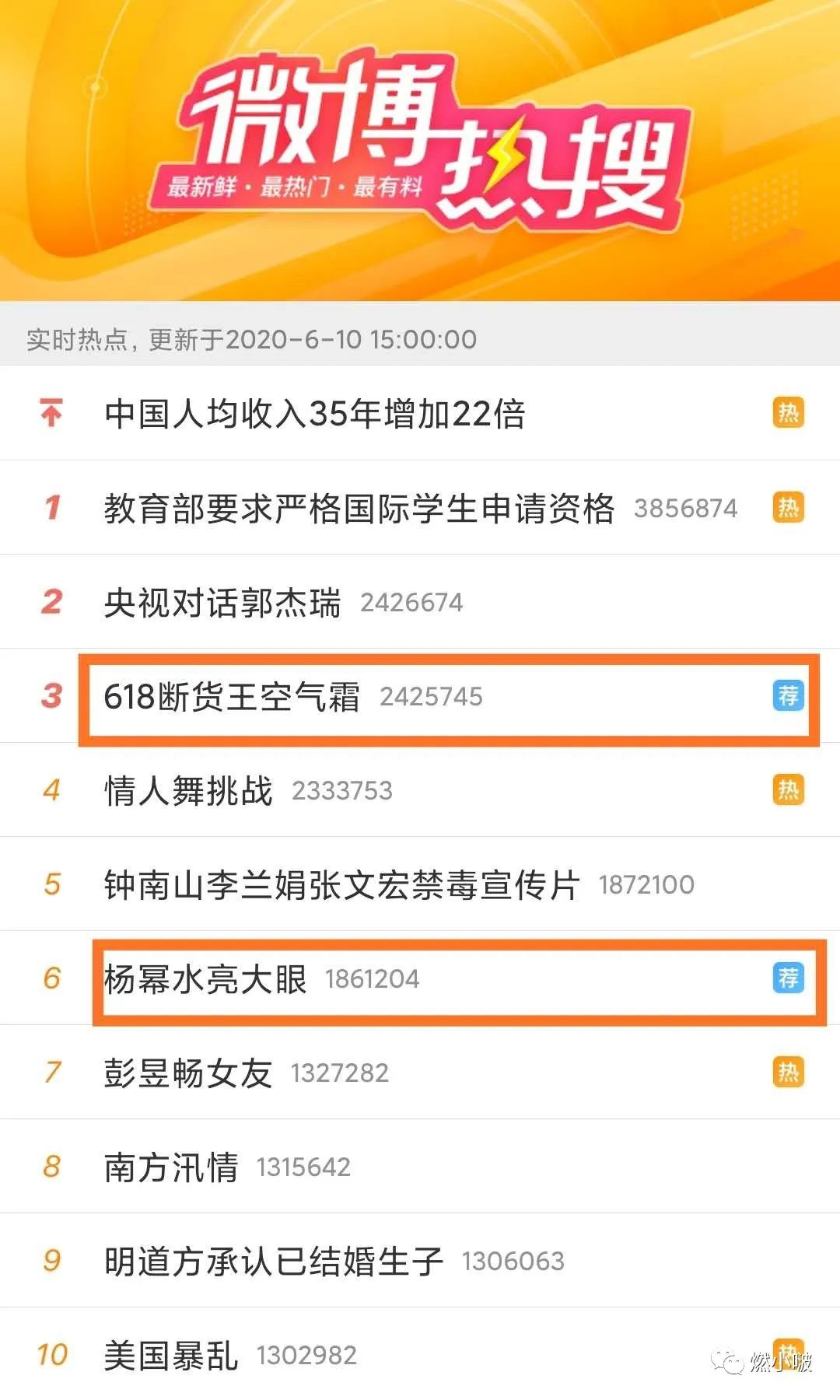Click the 热 badge on the pinned topic

[788, 414]
